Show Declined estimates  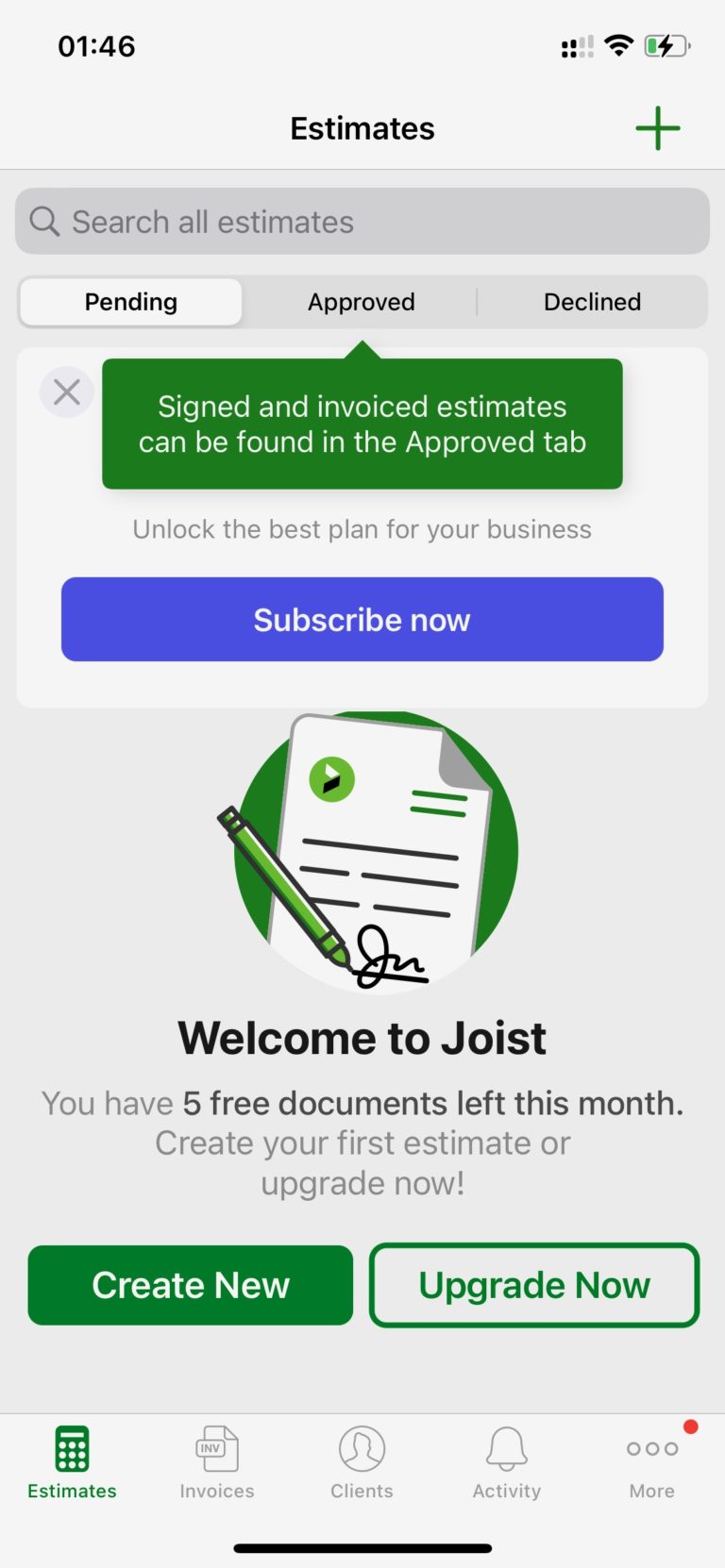(592, 302)
